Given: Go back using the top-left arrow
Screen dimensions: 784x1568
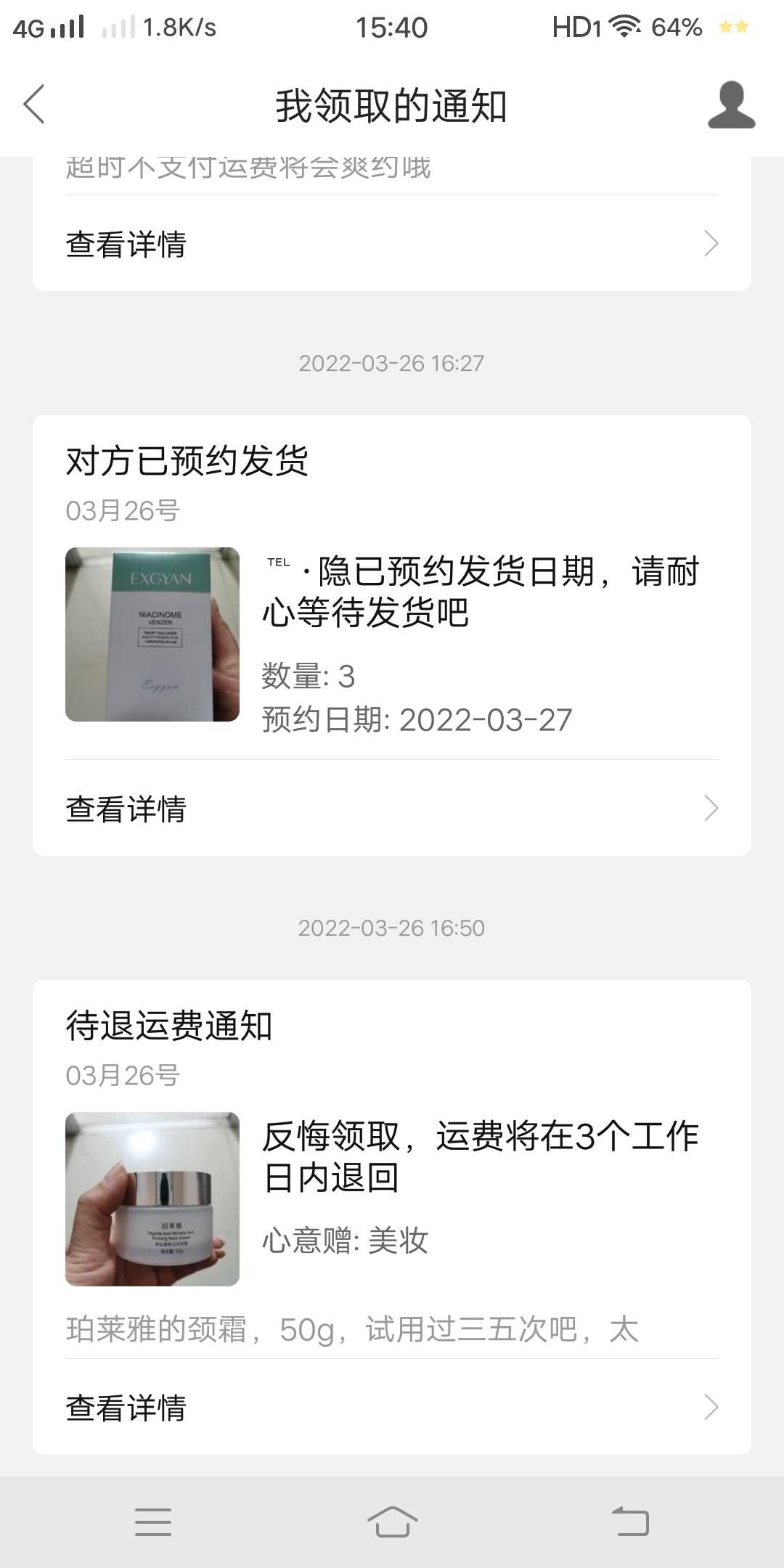Looking at the screenshot, I should (x=34, y=105).
